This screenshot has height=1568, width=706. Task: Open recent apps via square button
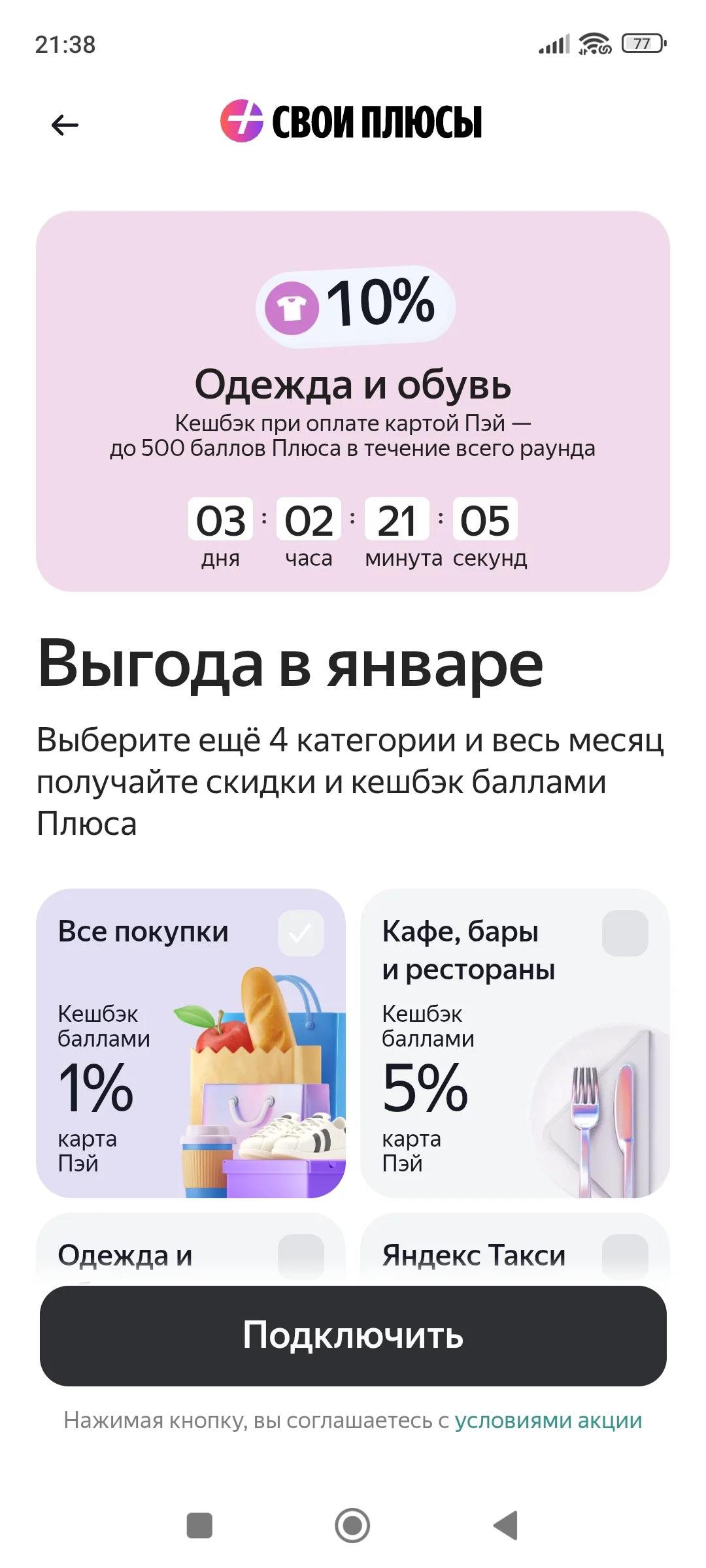[x=199, y=1526]
